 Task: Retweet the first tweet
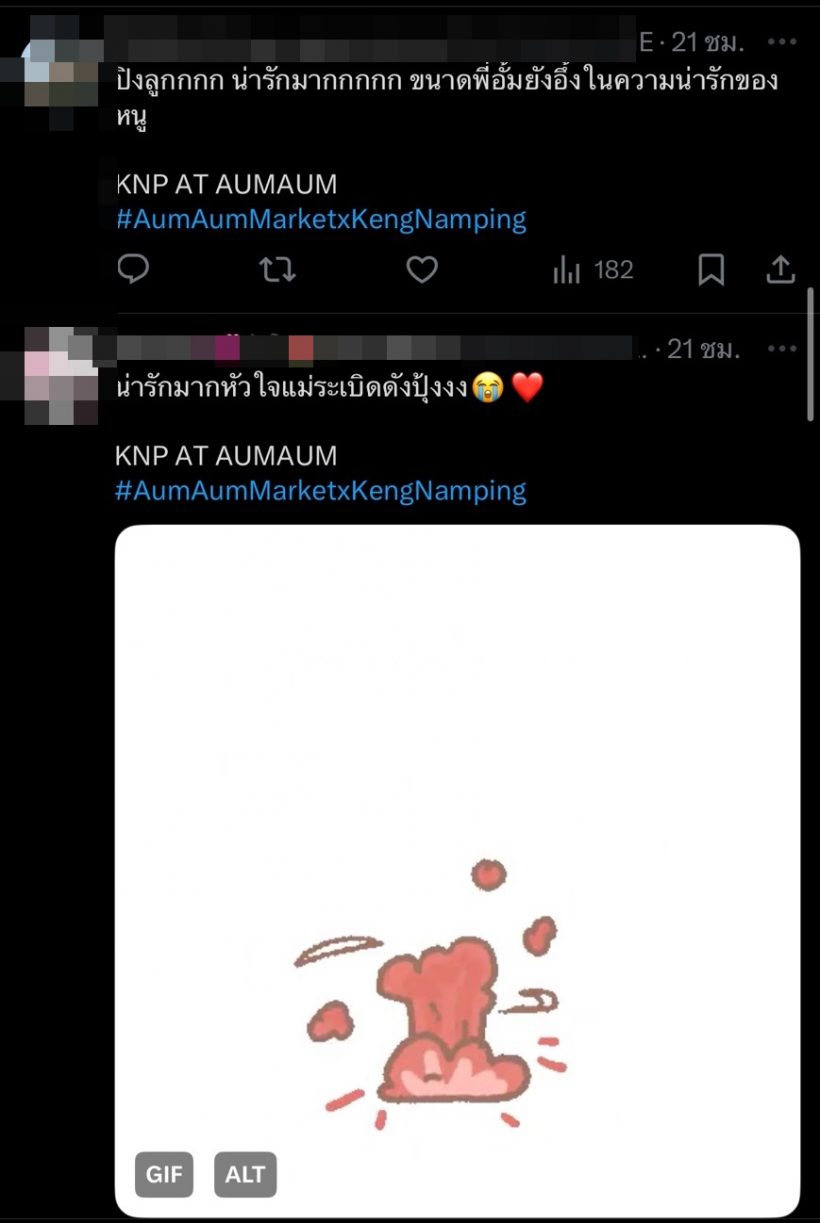[x=277, y=269]
